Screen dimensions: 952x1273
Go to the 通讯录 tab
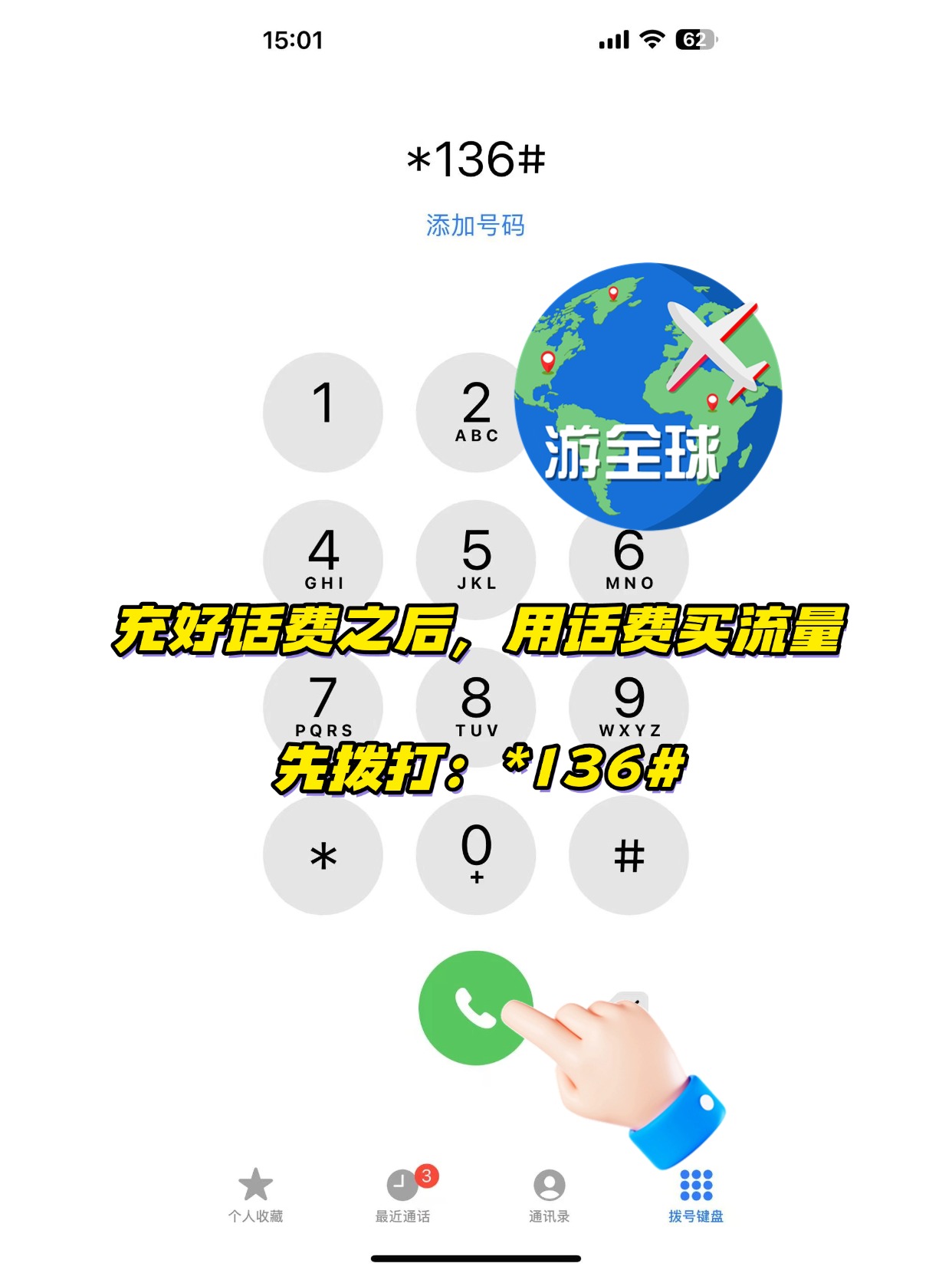549,1195
